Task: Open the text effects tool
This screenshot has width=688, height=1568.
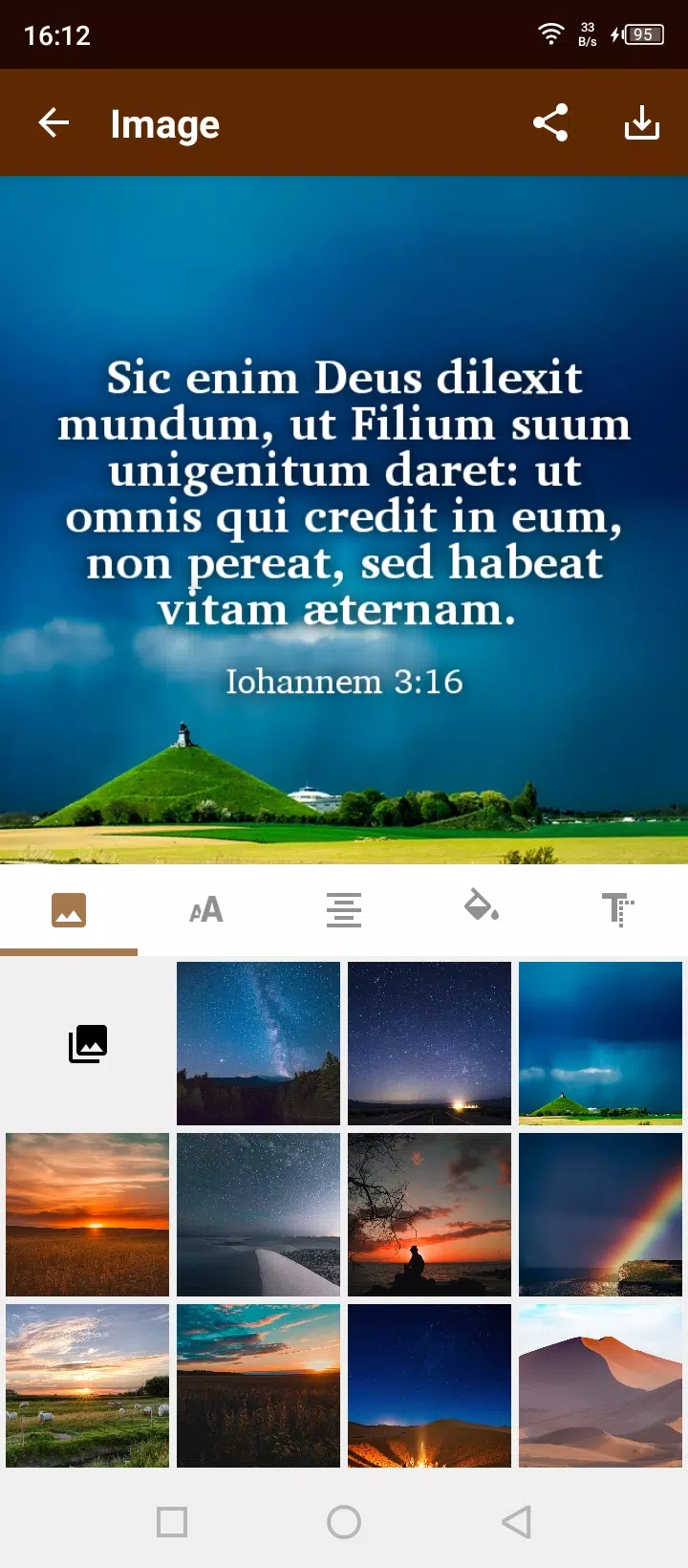Action: [618, 909]
